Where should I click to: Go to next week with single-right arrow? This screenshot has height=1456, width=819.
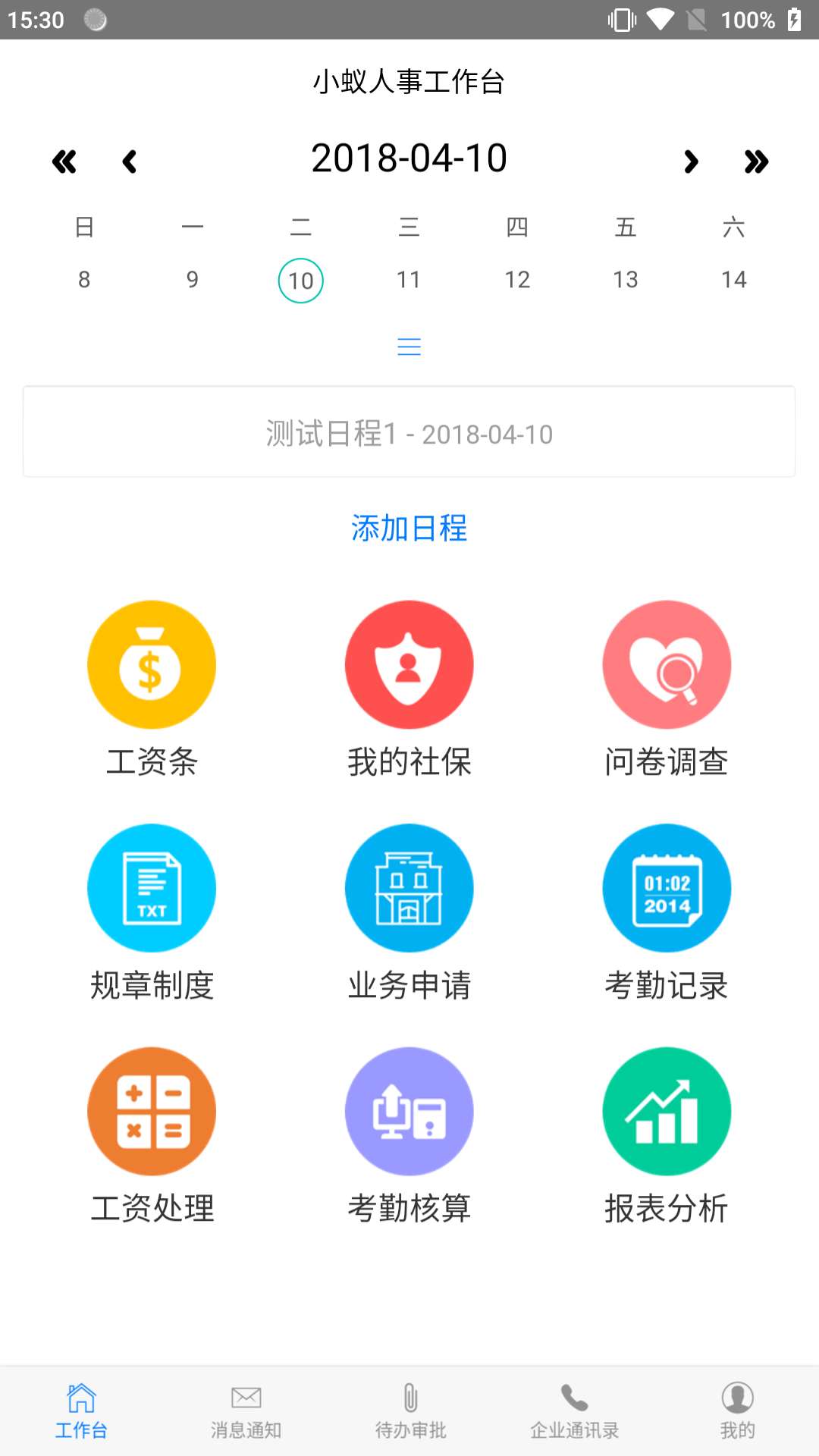(x=690, y=162)
